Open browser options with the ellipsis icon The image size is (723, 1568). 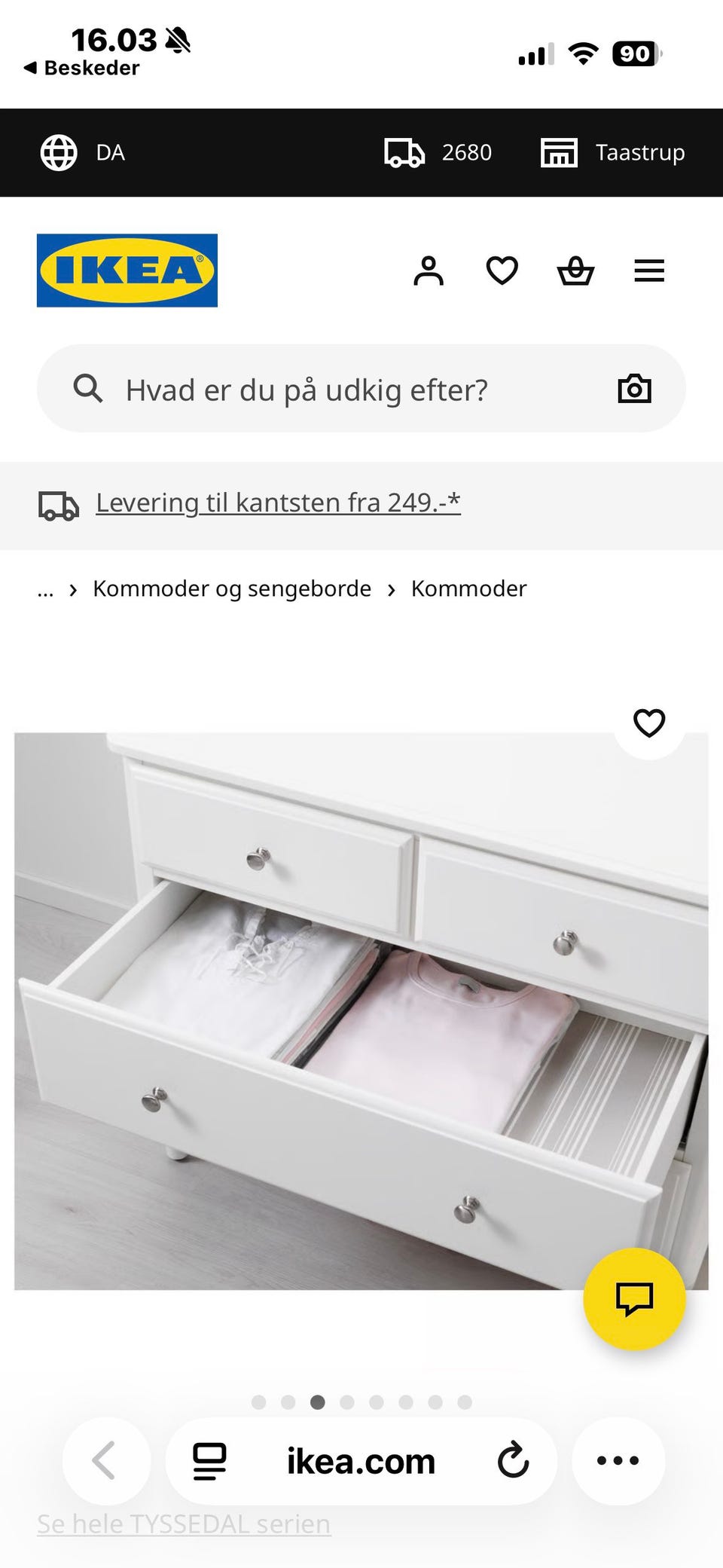coord(618,1459)
